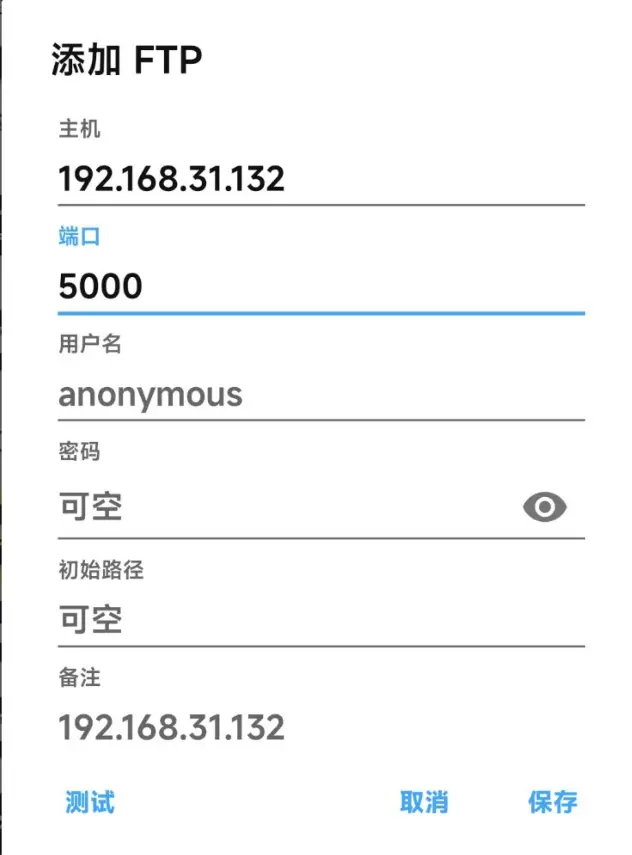This screenshot has width=632, height=855.
Task: Edit the 备注 remark field
Action: pyautogui.click(x=320, y=727)
